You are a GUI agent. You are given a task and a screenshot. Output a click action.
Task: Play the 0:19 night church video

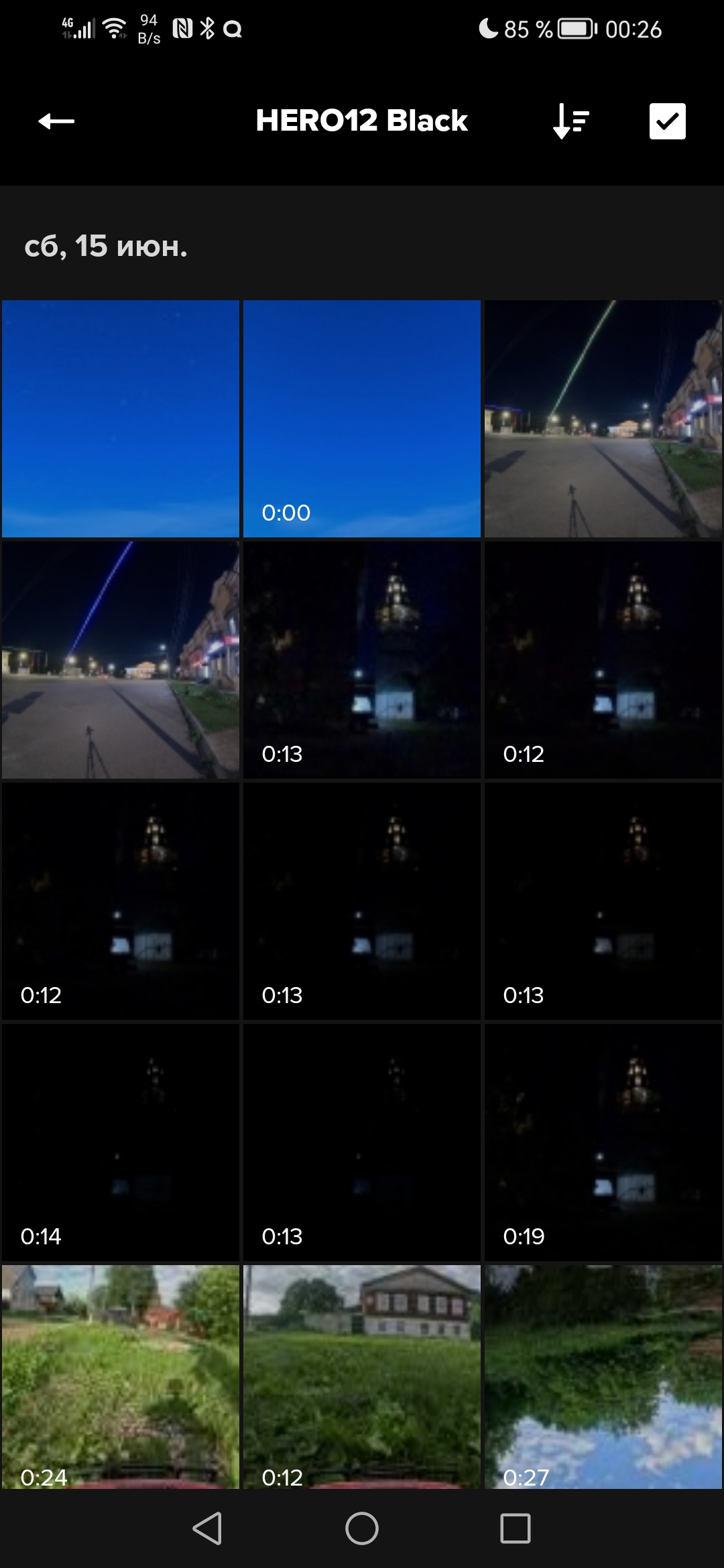[x=603, y=1142]
